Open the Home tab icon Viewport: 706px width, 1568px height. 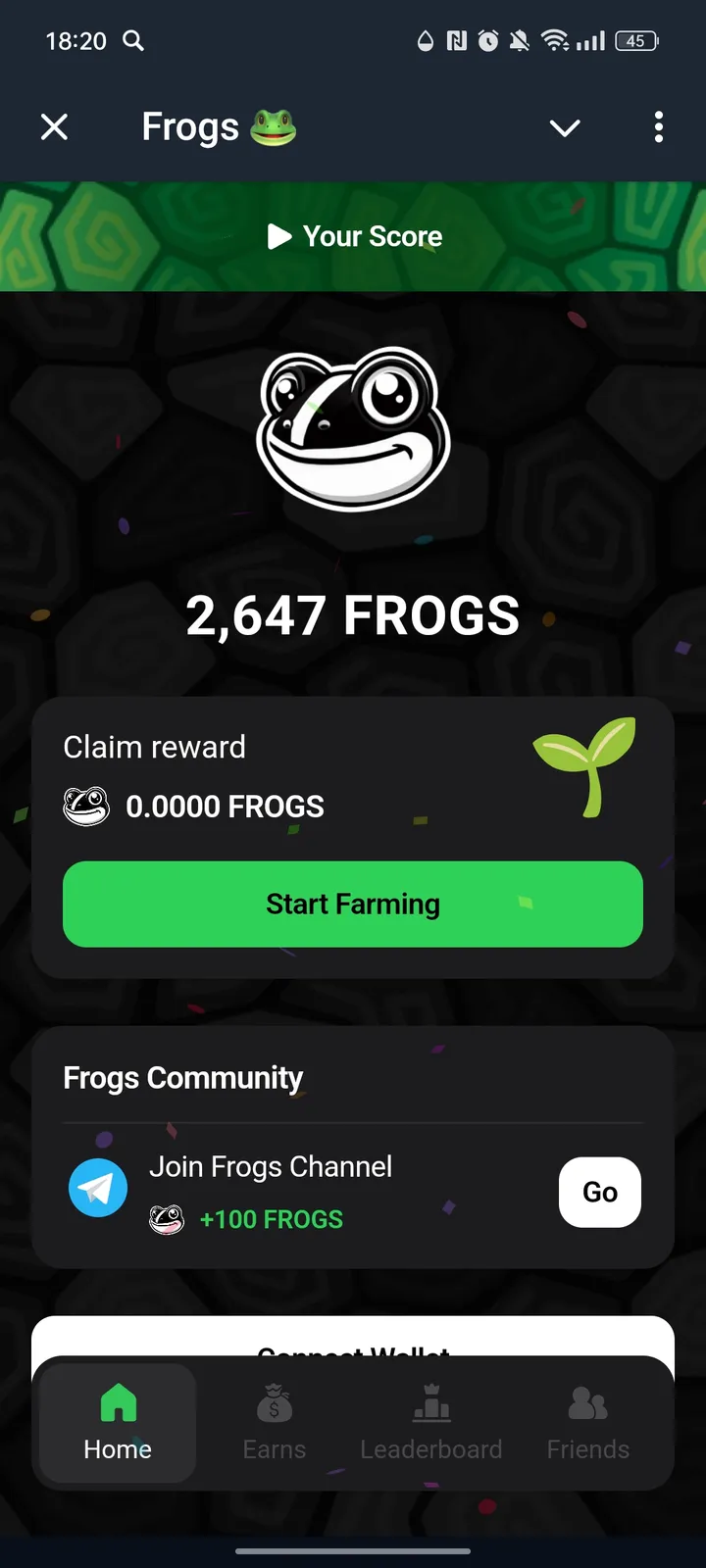pyautogui.click(x=117, y=1403)
